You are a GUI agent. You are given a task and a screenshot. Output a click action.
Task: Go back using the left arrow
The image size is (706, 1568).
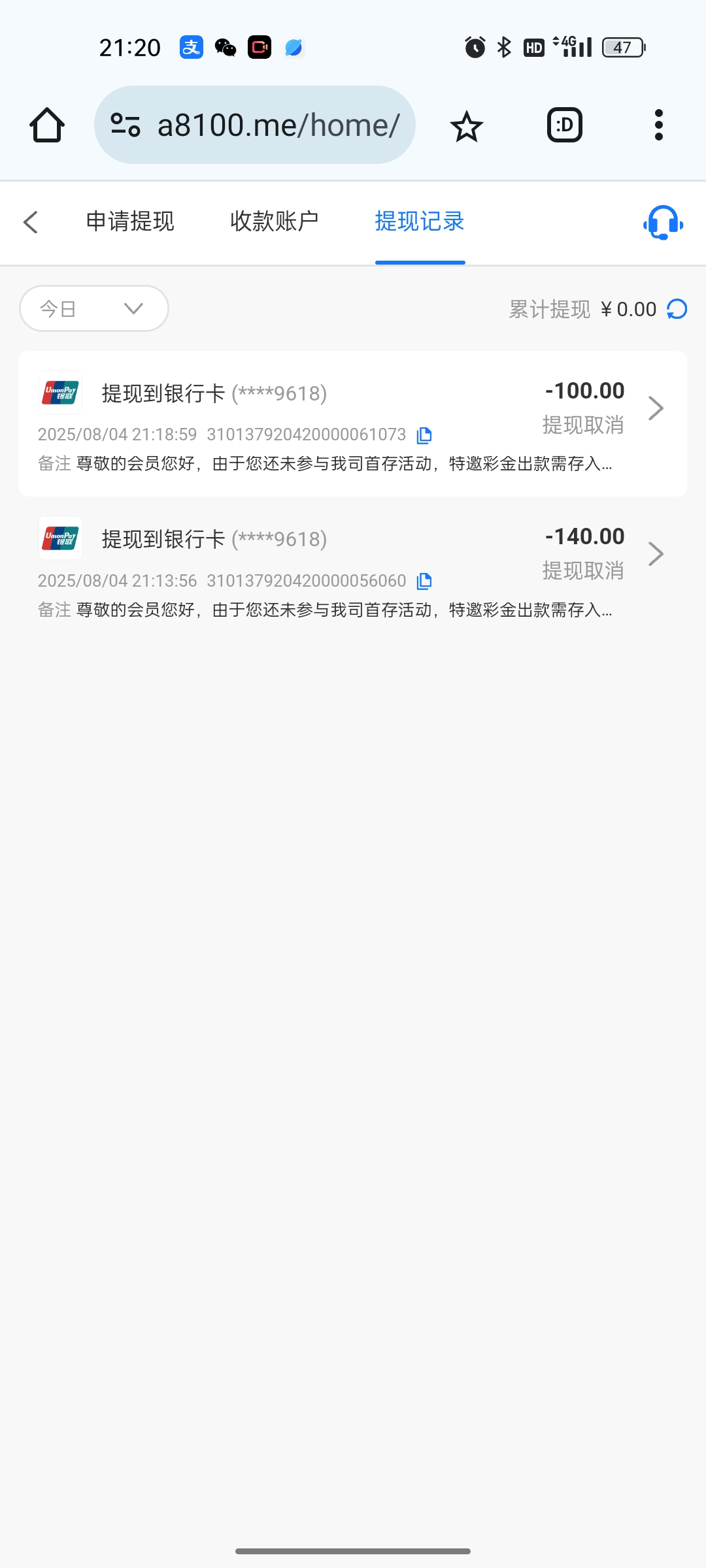pyautogui.click(x=31, y=222)
